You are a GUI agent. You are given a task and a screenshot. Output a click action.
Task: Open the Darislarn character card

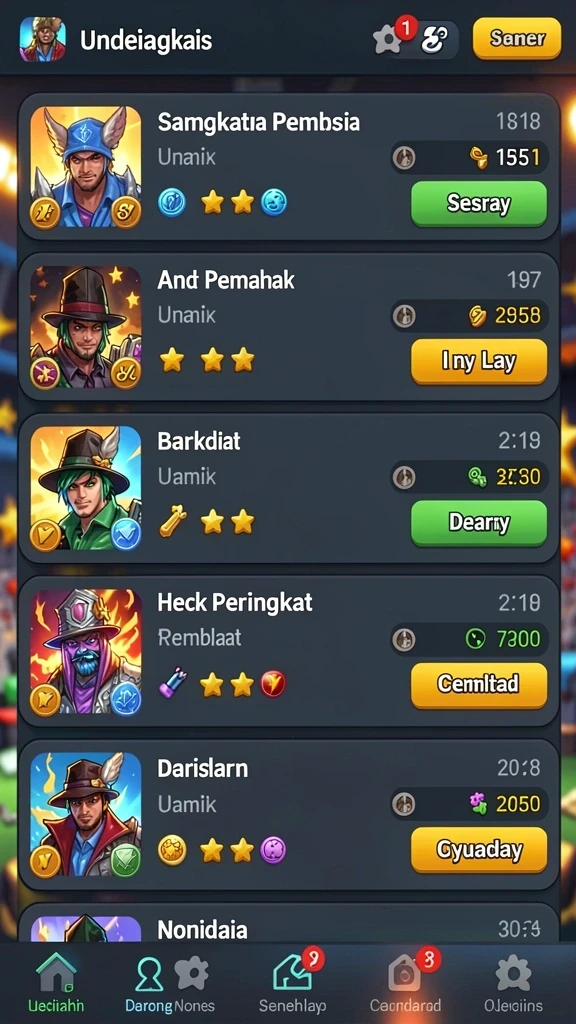[x=289, y=814]
